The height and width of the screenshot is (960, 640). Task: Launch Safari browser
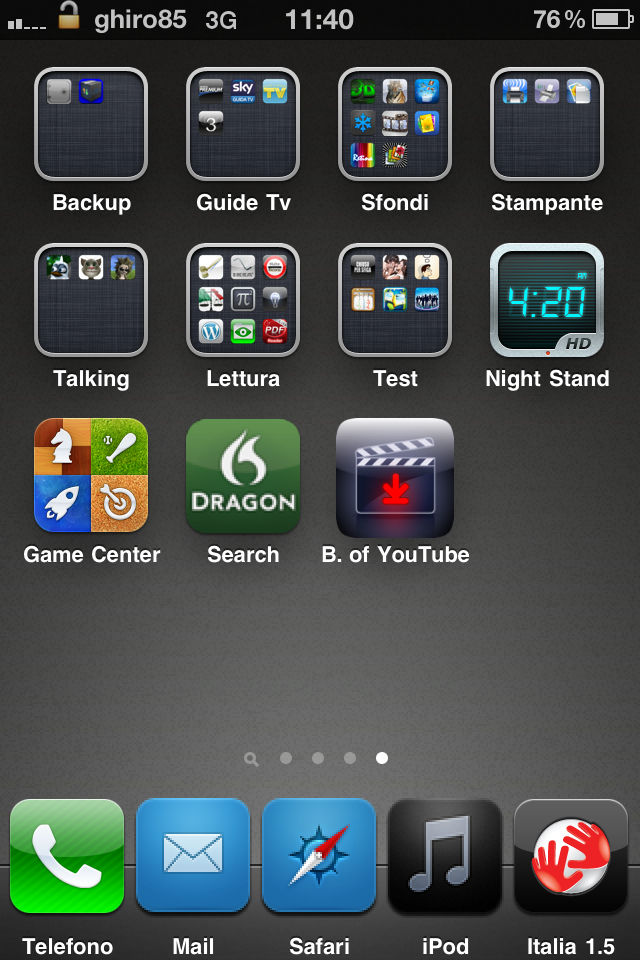click(x=319, y=856)
